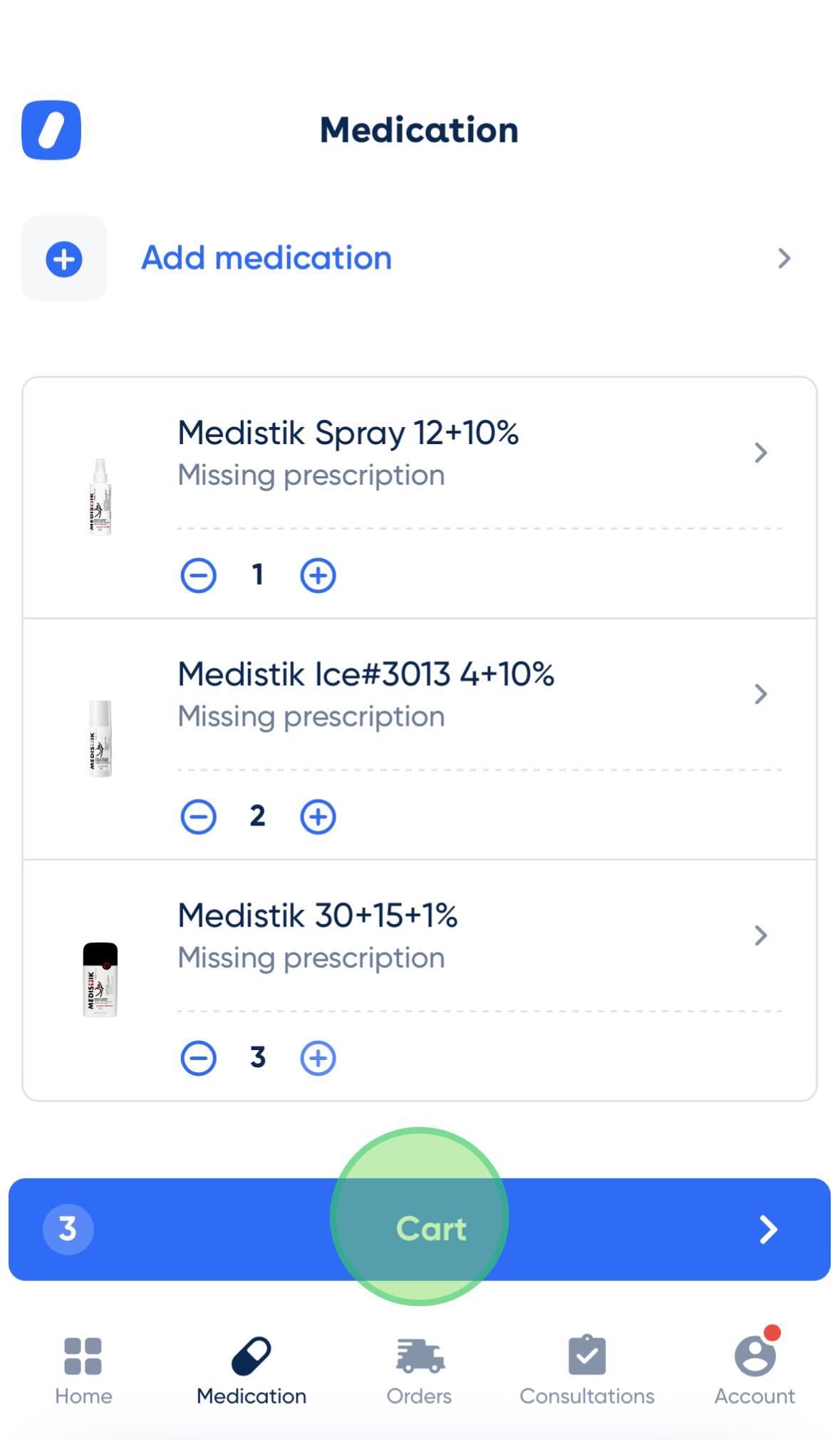Decrease quantity of Medistik Ice#3013 4+10%
Viewport: 840px width, 1440px height.
(x=199, y=817)
